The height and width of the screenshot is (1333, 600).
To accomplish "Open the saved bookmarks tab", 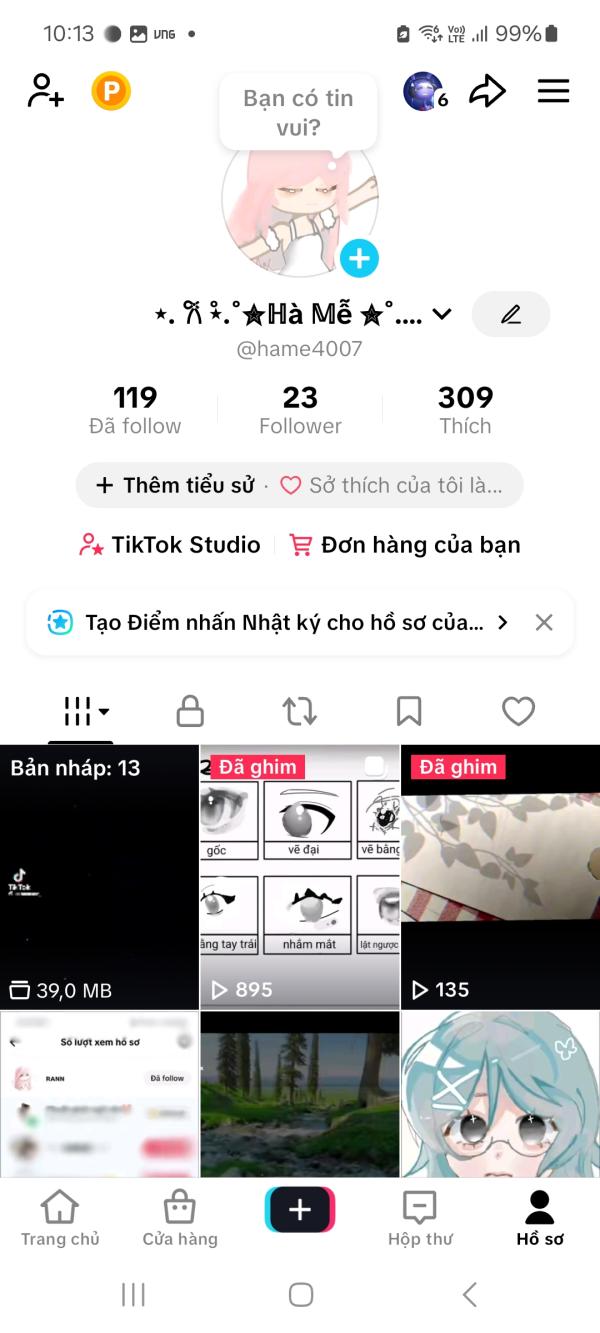I will point(409,711).
